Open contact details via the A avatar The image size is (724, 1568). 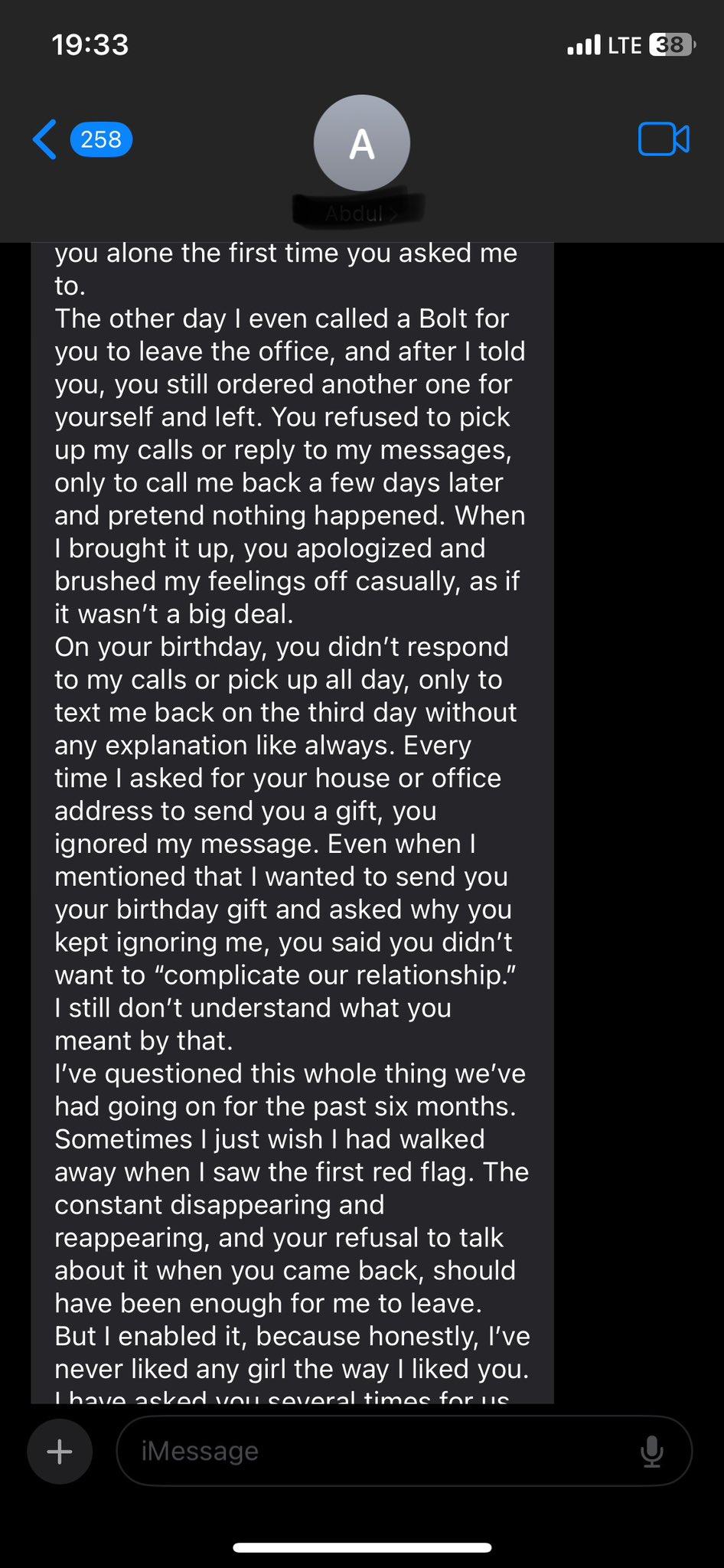point(361,143)
